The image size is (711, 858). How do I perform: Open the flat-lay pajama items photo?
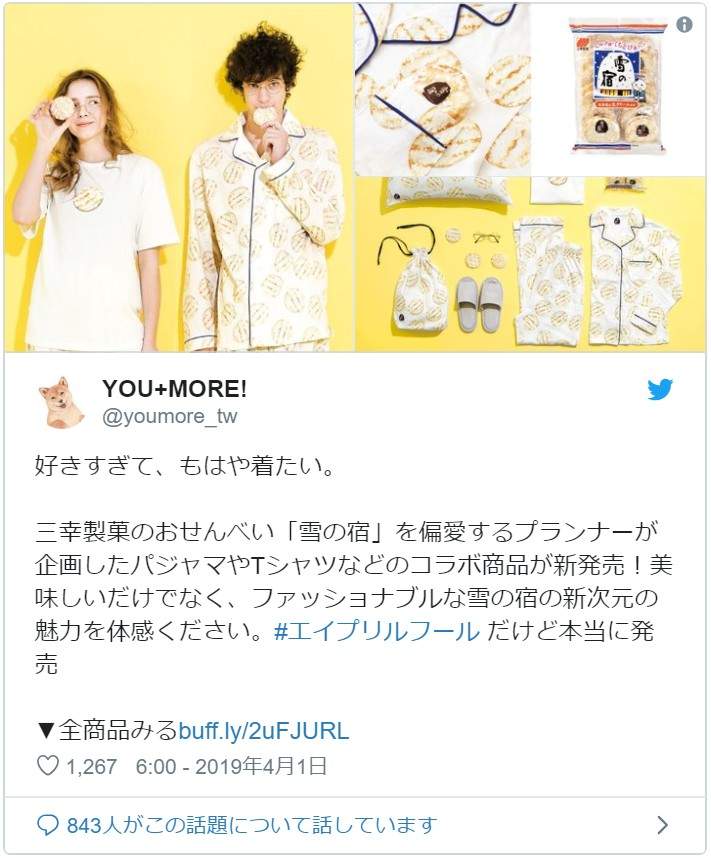(x=530, y=265)
